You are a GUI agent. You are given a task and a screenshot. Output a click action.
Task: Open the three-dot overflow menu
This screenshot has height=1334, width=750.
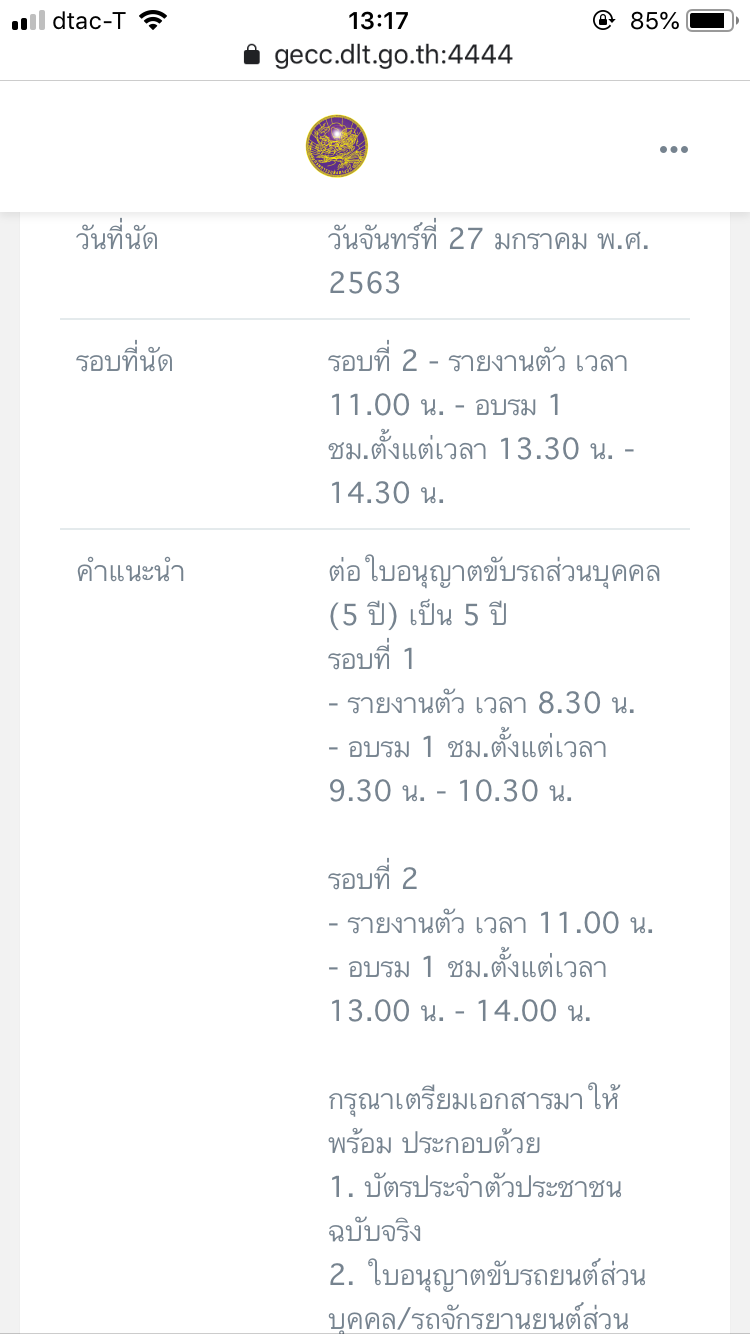pos(674,149)
